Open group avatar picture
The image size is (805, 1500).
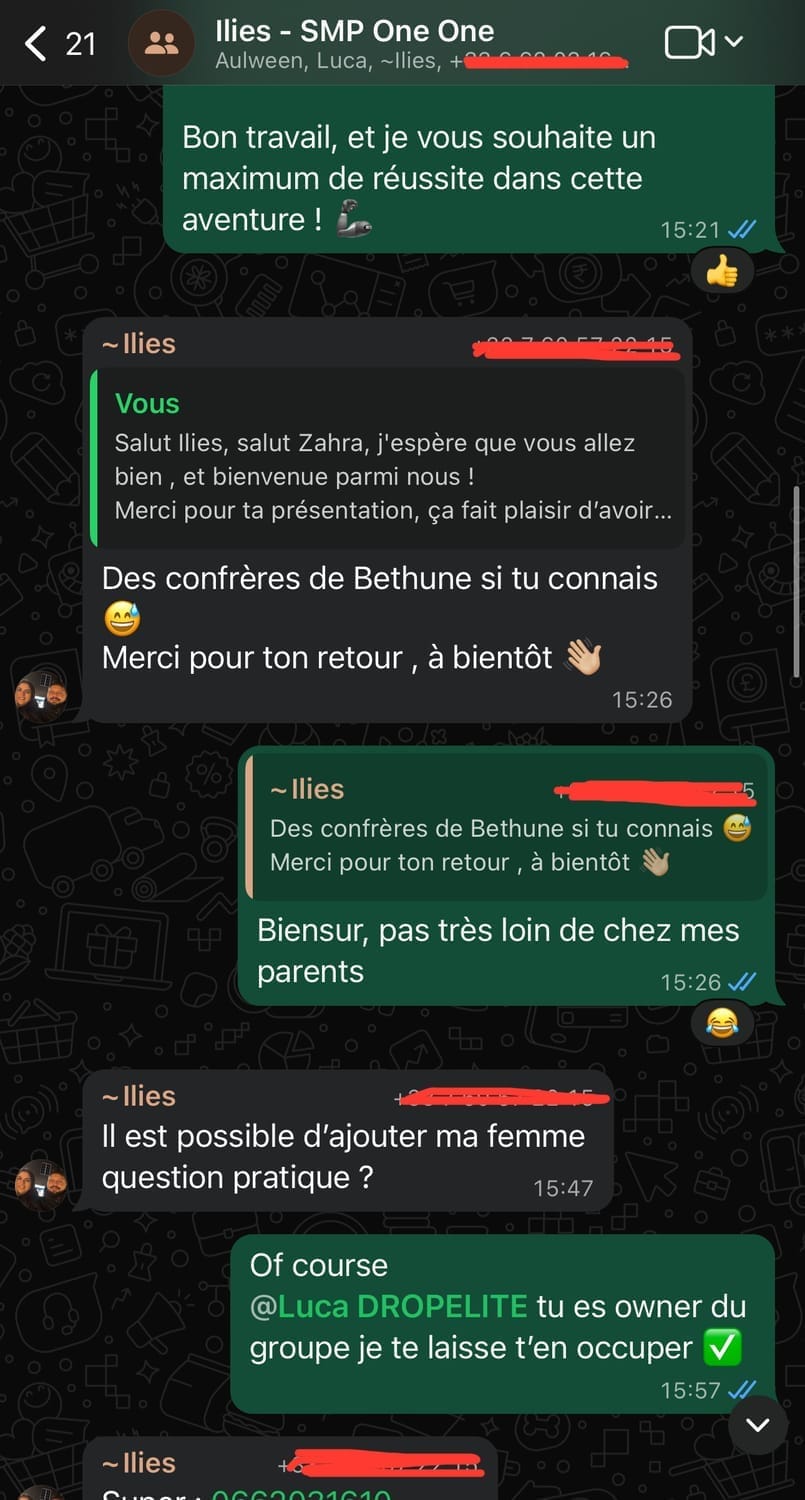[x=160, y=43]
